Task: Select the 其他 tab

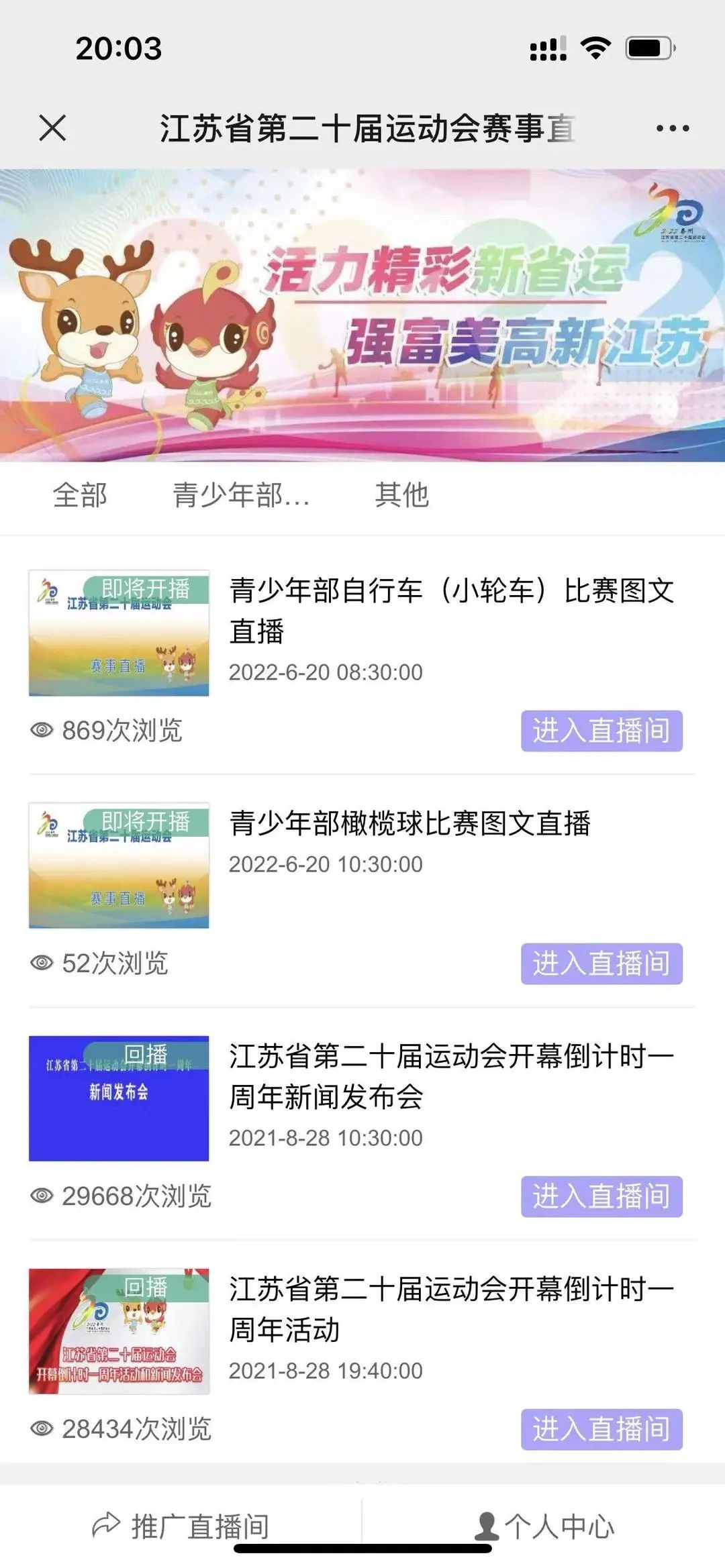Action: click(401, 495)
